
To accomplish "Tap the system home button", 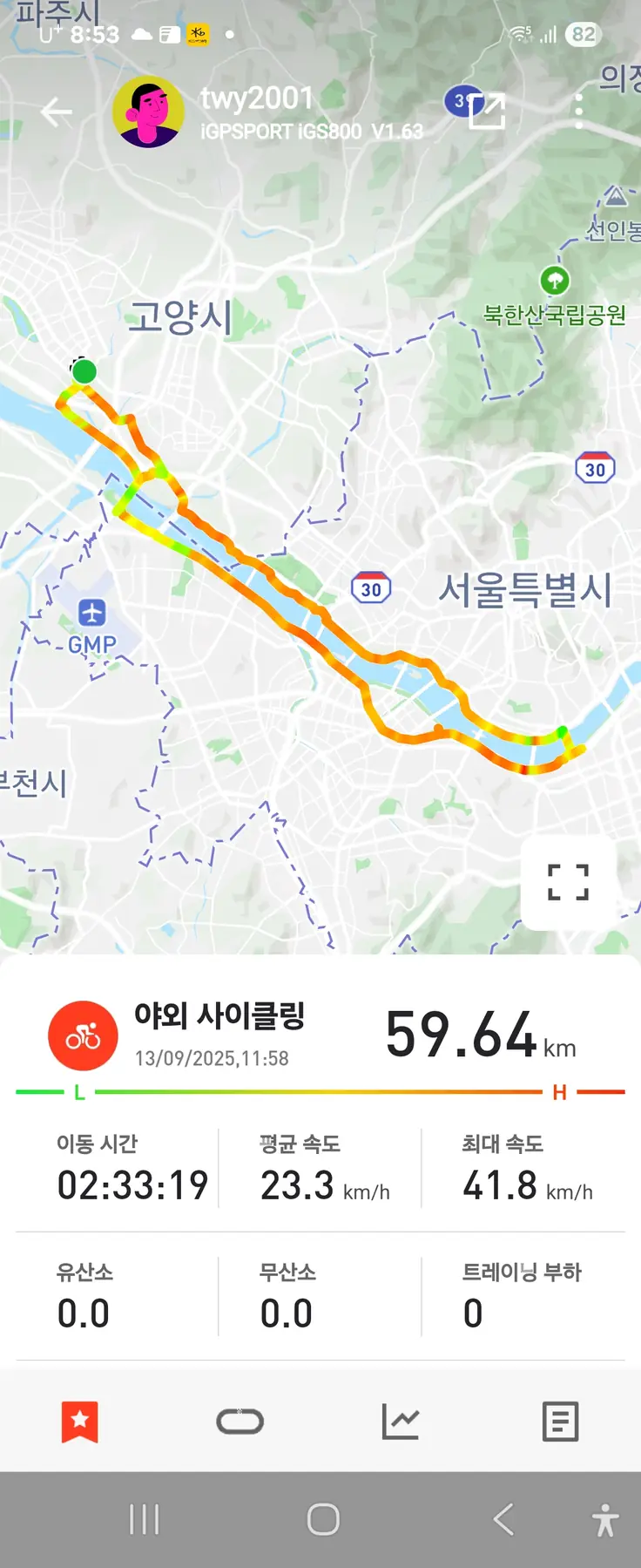I will (x=323, y=1520).
